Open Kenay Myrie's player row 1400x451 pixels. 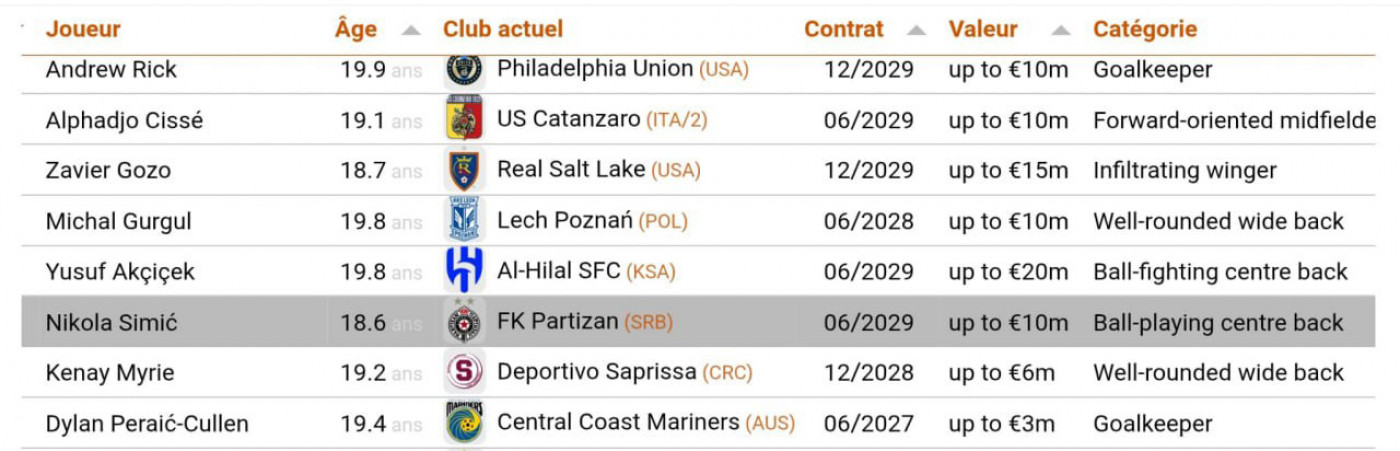pyautogui.click(x=110, y=373)
